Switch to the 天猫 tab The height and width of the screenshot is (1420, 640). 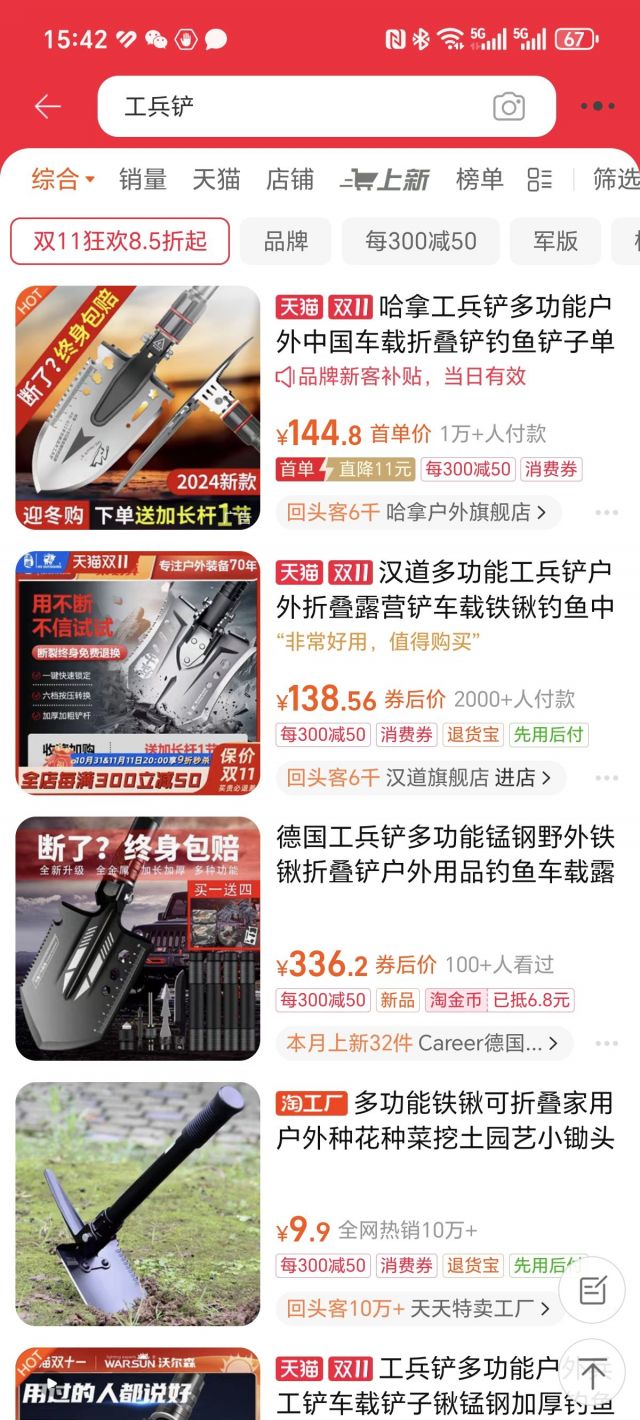(216, 180)
